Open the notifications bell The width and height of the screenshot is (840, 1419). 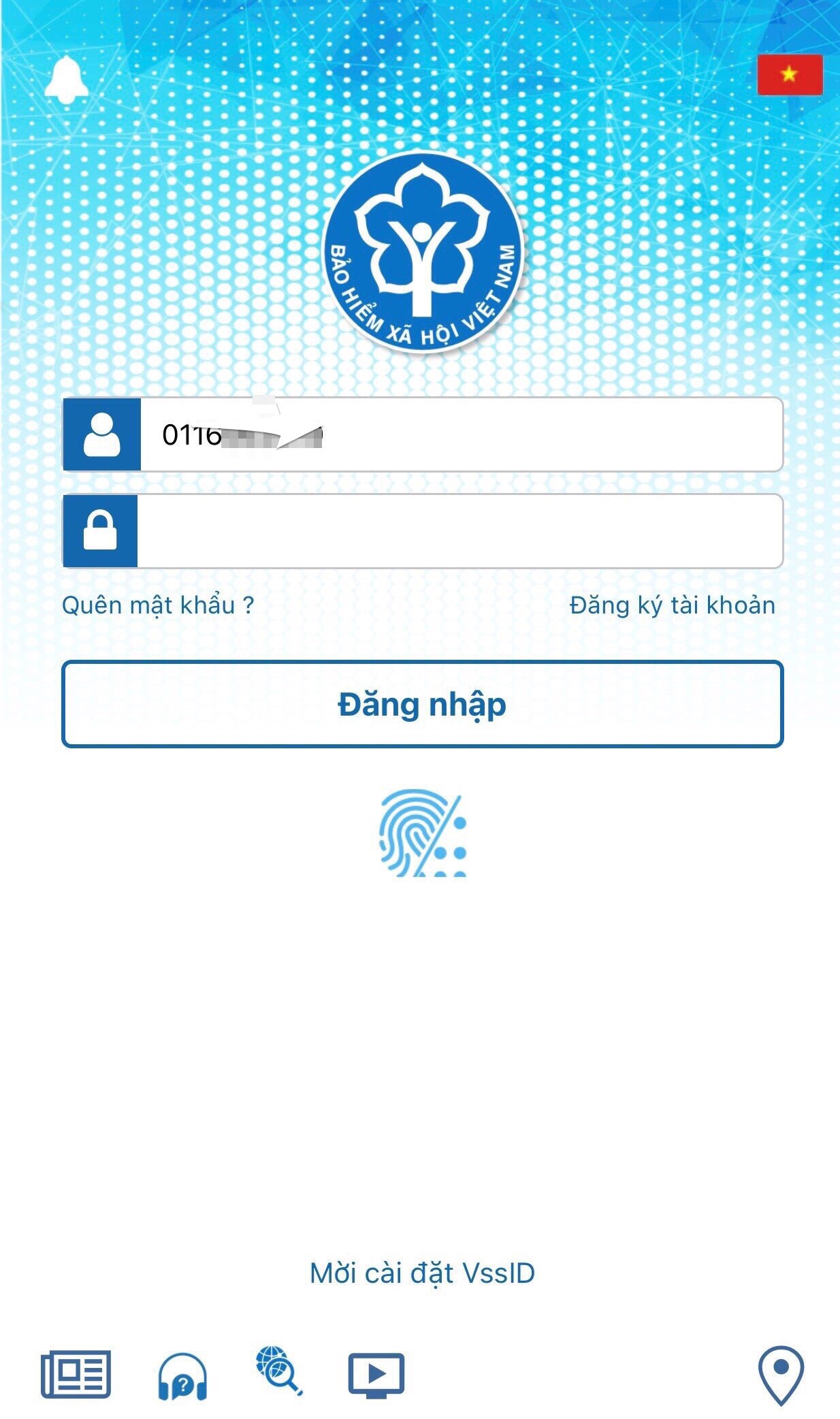(x=66, y=80)
